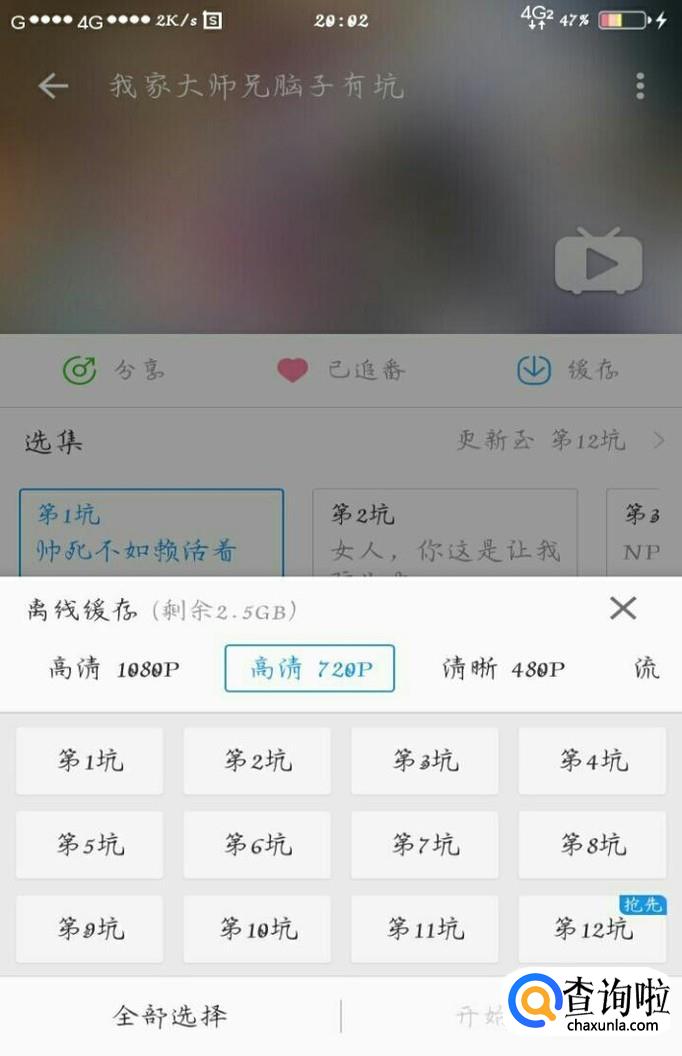
Task: Add 第7坑 to downloads
Action: point(424,845)
